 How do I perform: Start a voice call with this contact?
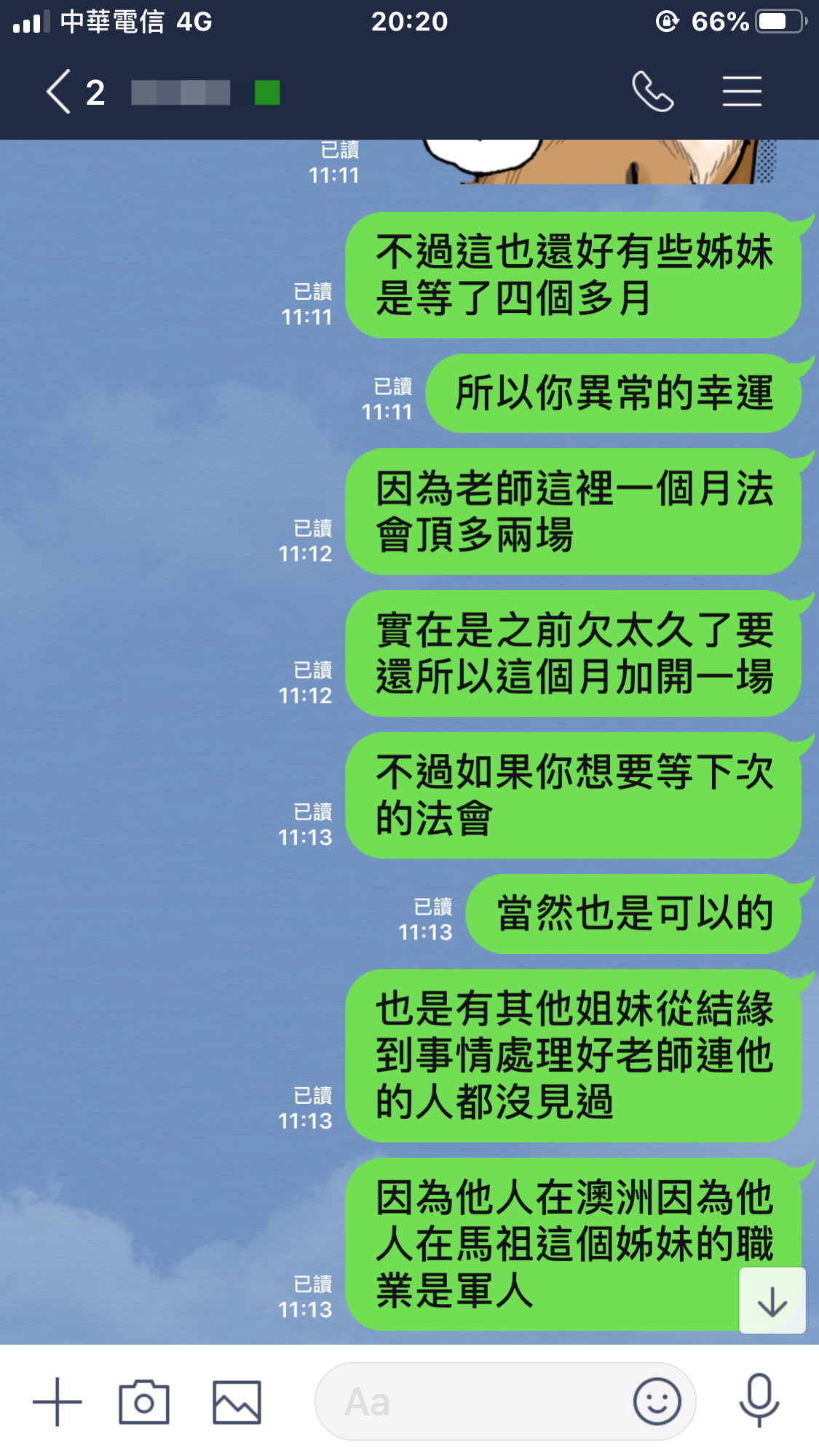point(652,92)
